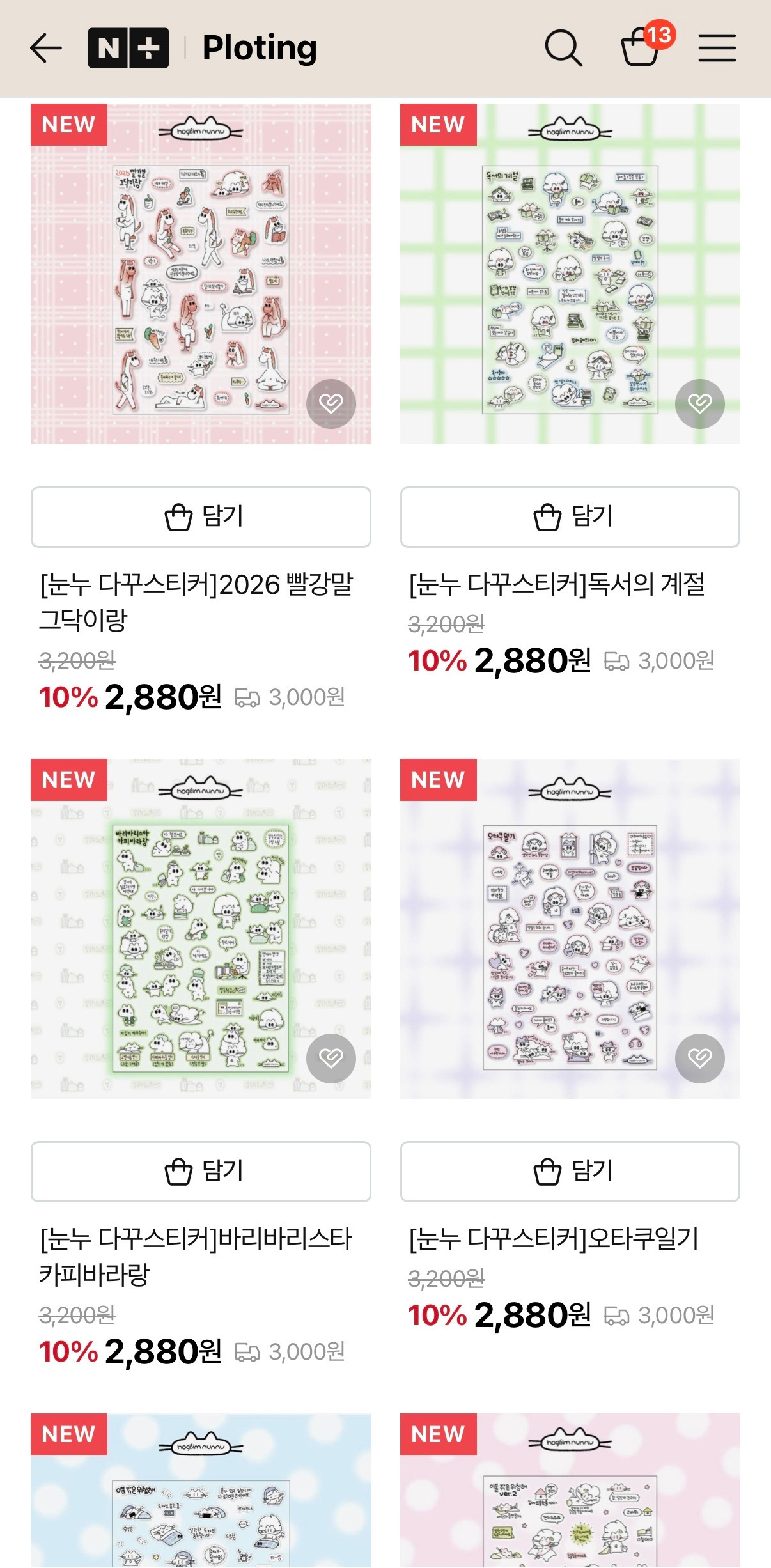Toggle the wishlist heart on the 2026 빨강말 sticker
The image size is (771, 1568).
331,403
